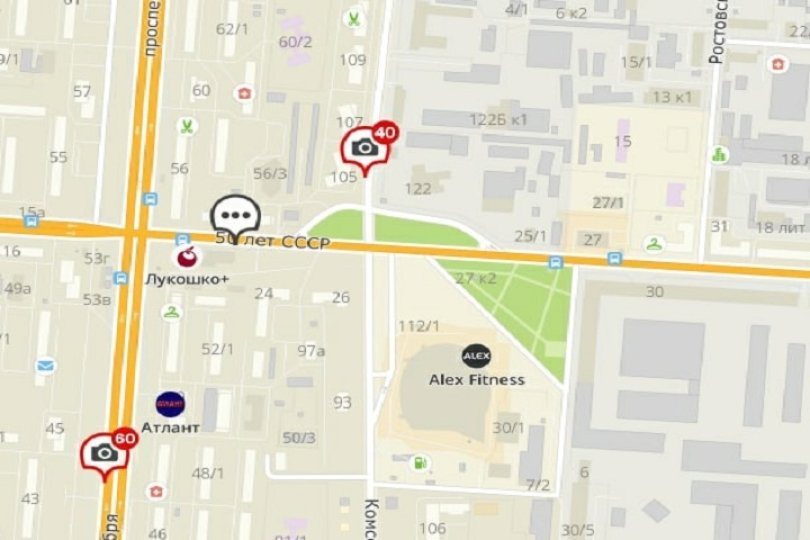Tap the speed camera marker showing 40
810x540 pixels.
point(366,148)
